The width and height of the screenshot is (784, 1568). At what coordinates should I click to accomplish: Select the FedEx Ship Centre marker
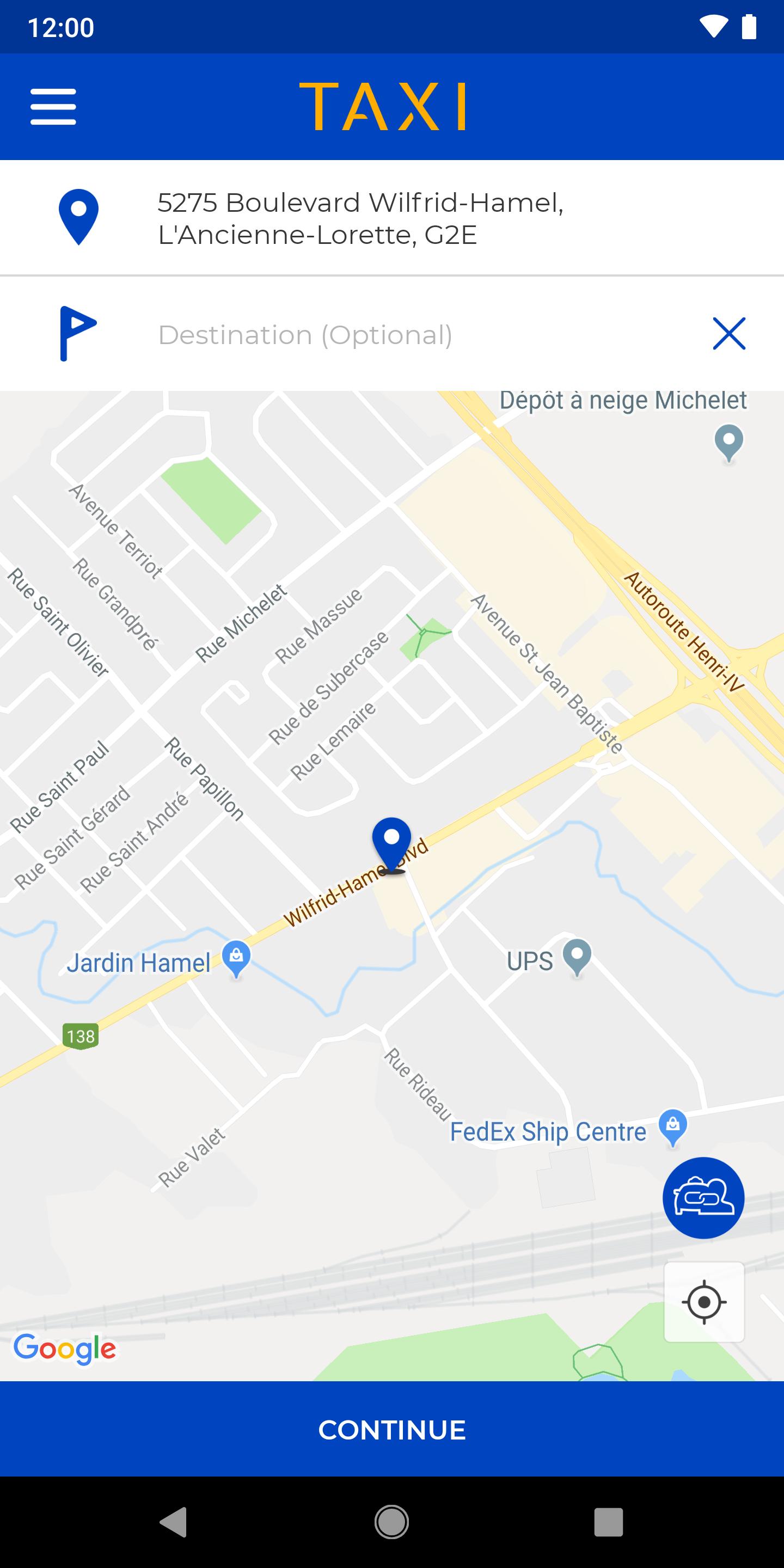pyautogui.click(x=672, y=1129)
